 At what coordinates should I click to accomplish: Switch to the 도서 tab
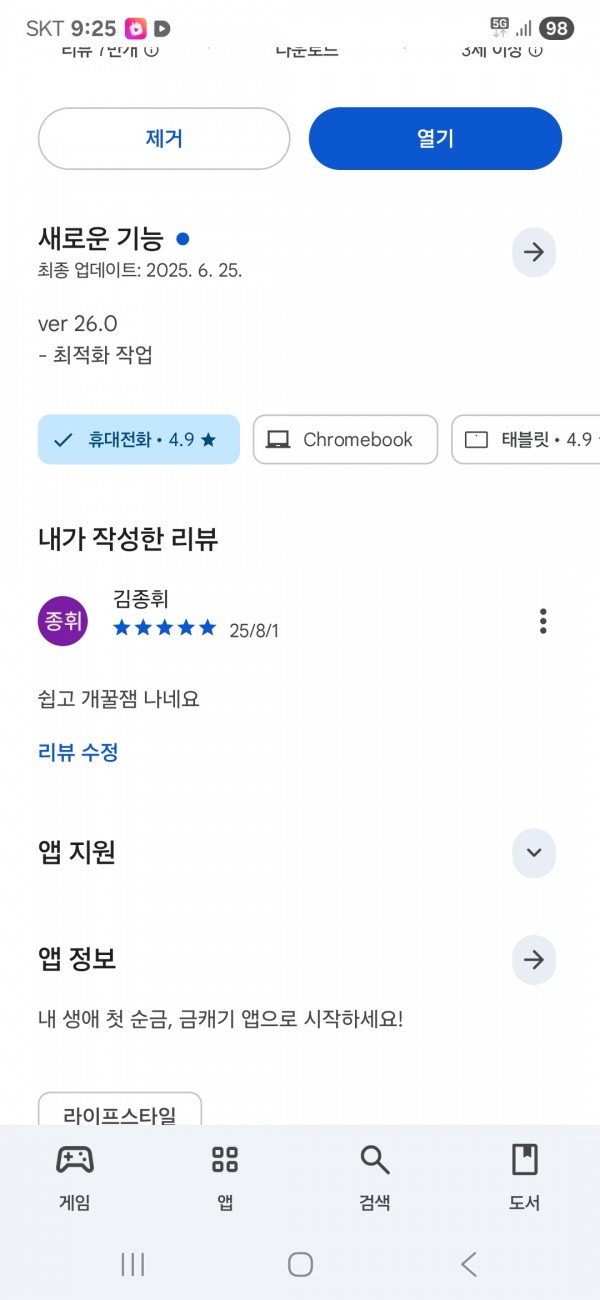(x=525, y=1178)
